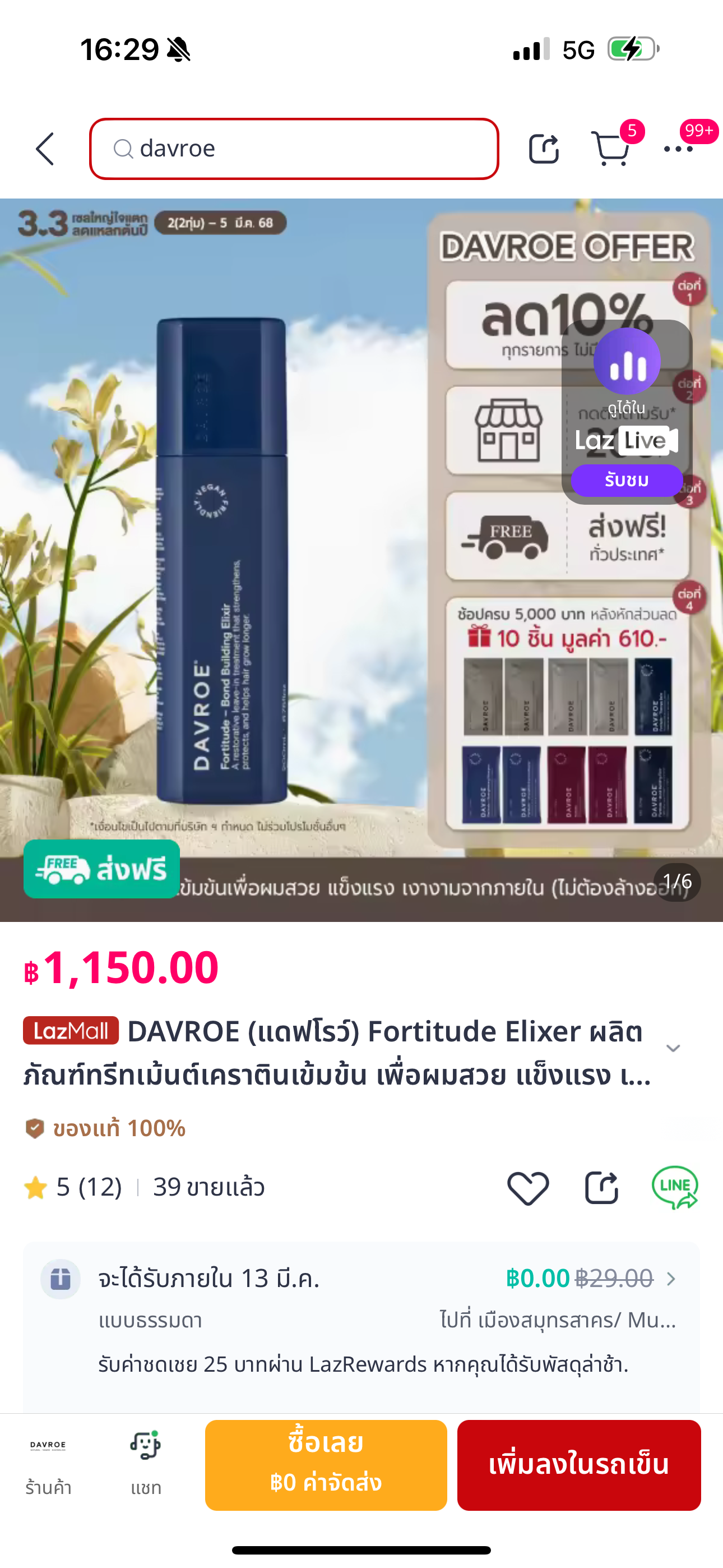723x1568 pixels.
Task: Tap the davroe search field
Action: tap(294, 149)
